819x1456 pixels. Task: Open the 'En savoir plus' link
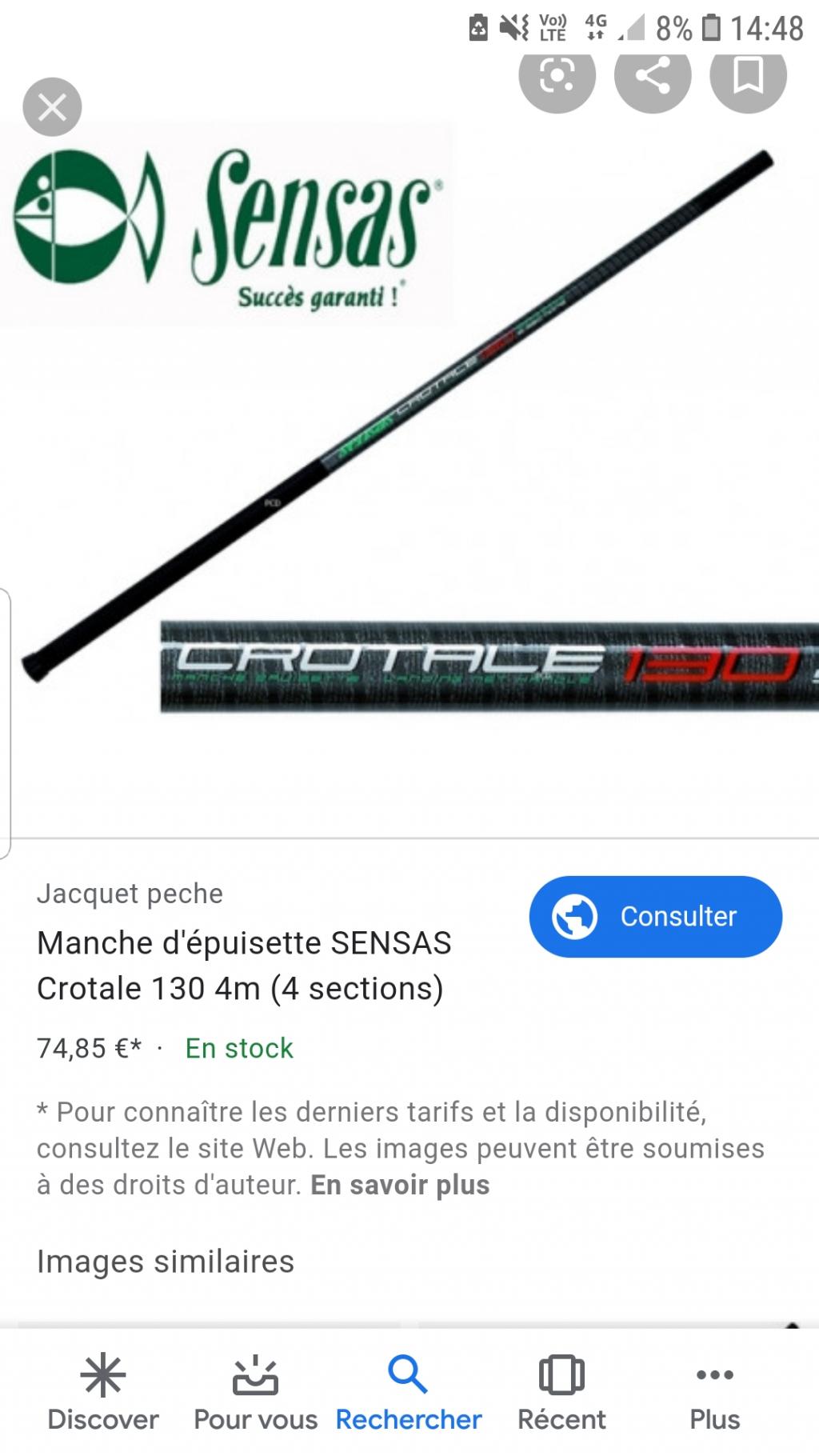pos(400,1185)
